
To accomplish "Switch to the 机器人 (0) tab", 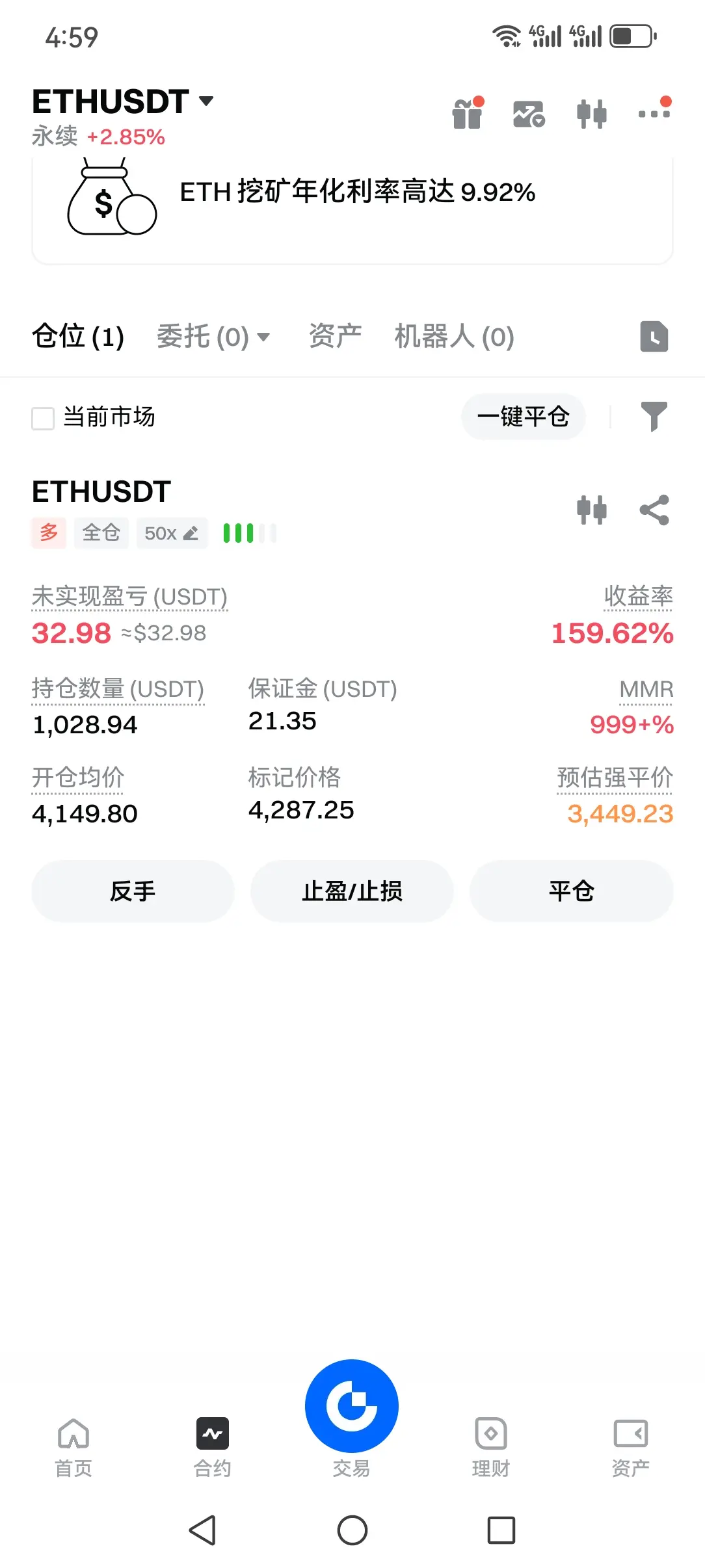I will tap(454, 337).
